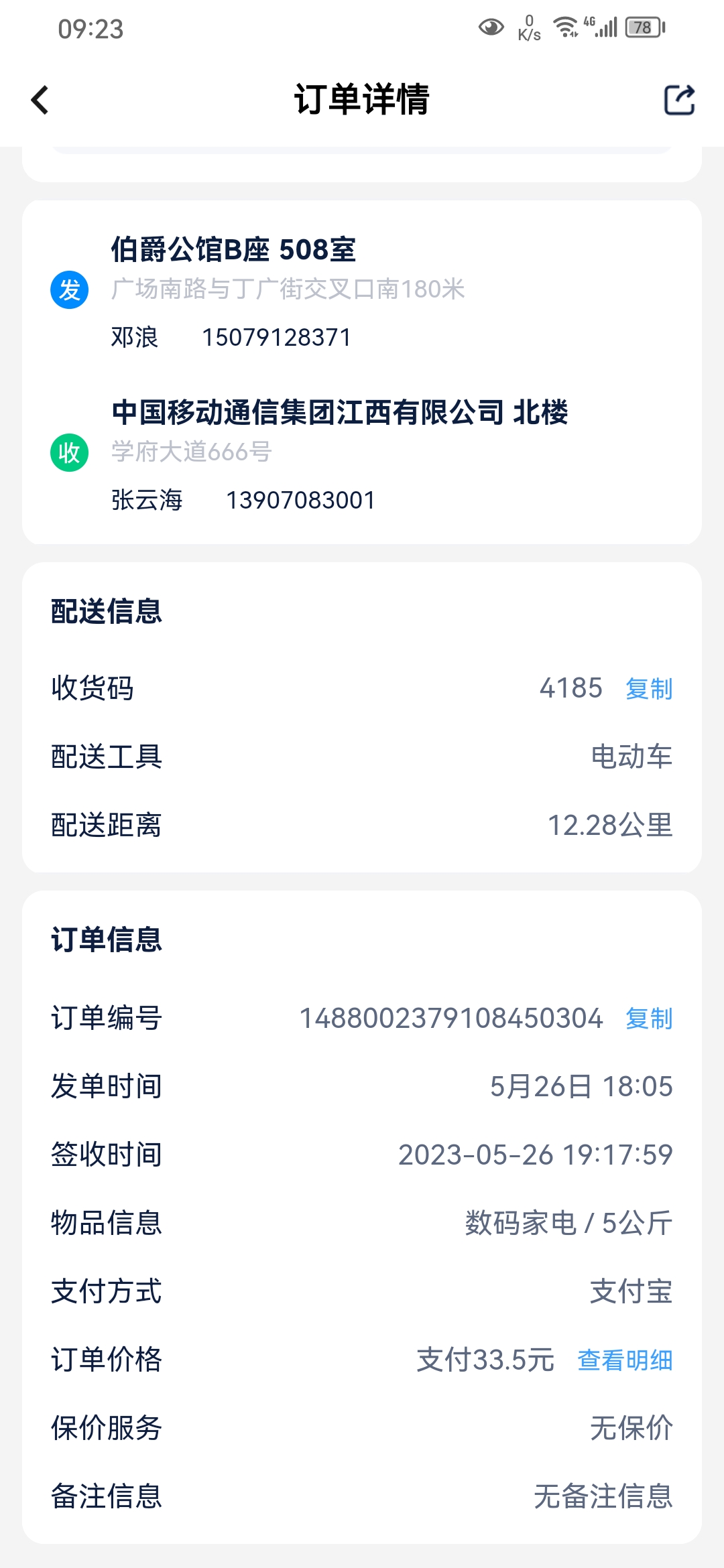Viewport: 724px width, 1568px height.
Task: Copy the pickup code 4185
Action: tap(649, 689)
